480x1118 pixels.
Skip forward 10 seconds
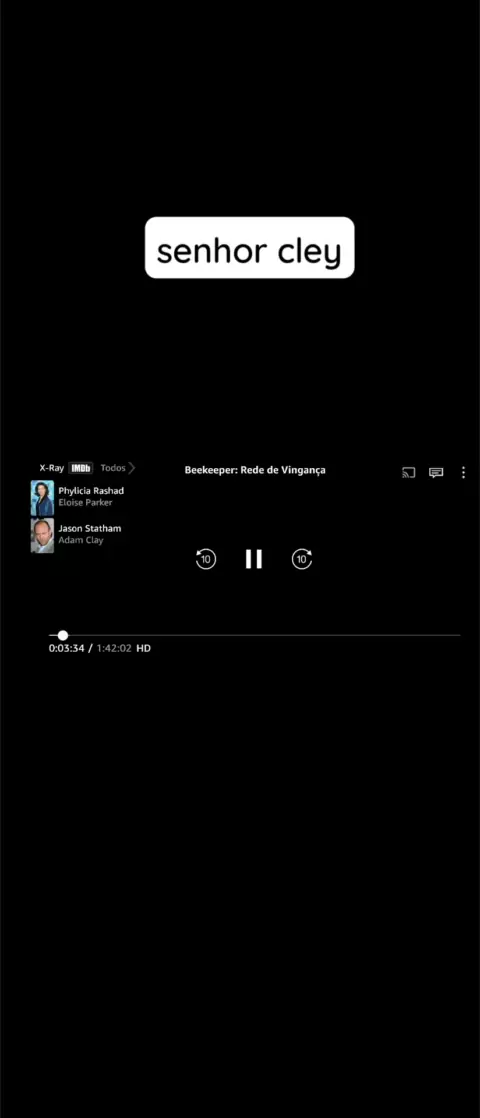[x=302, y=559]
